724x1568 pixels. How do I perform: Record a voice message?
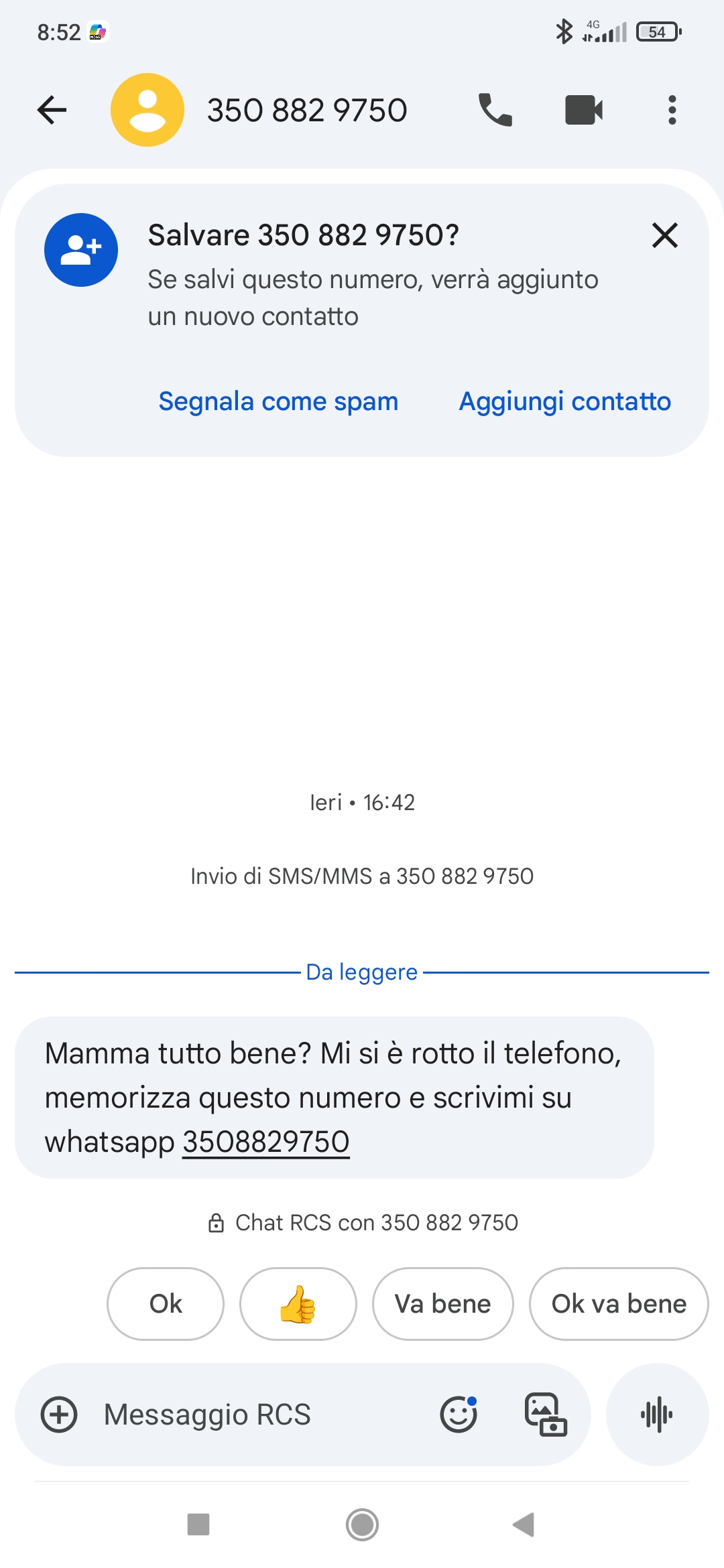click(657, 1415)
